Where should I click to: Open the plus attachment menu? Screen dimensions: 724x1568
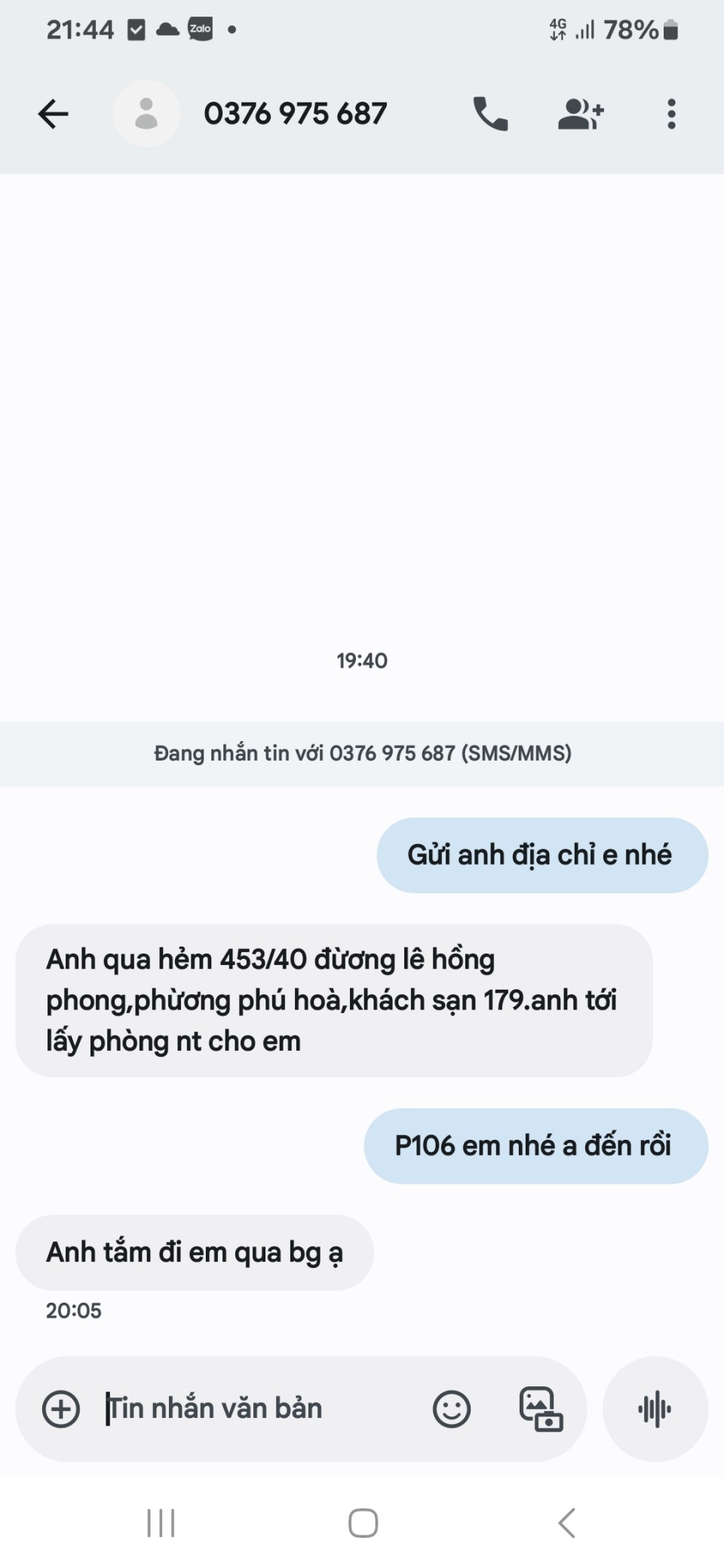click(61, 1409)
